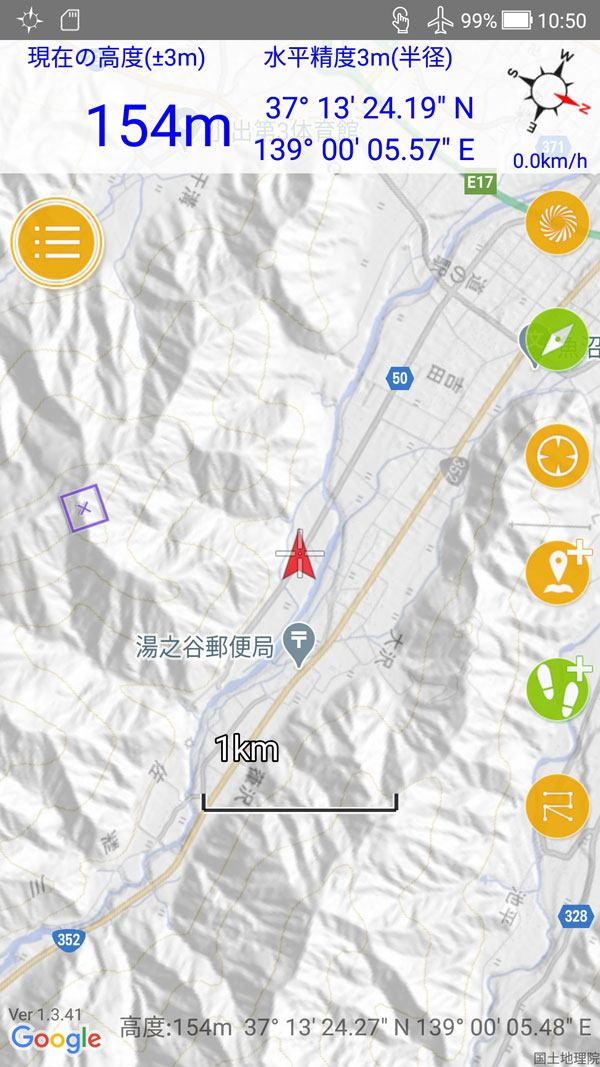Open 湯之谷郵便局 post office marker
600x1067 pixels.
(x=299, y=646)
